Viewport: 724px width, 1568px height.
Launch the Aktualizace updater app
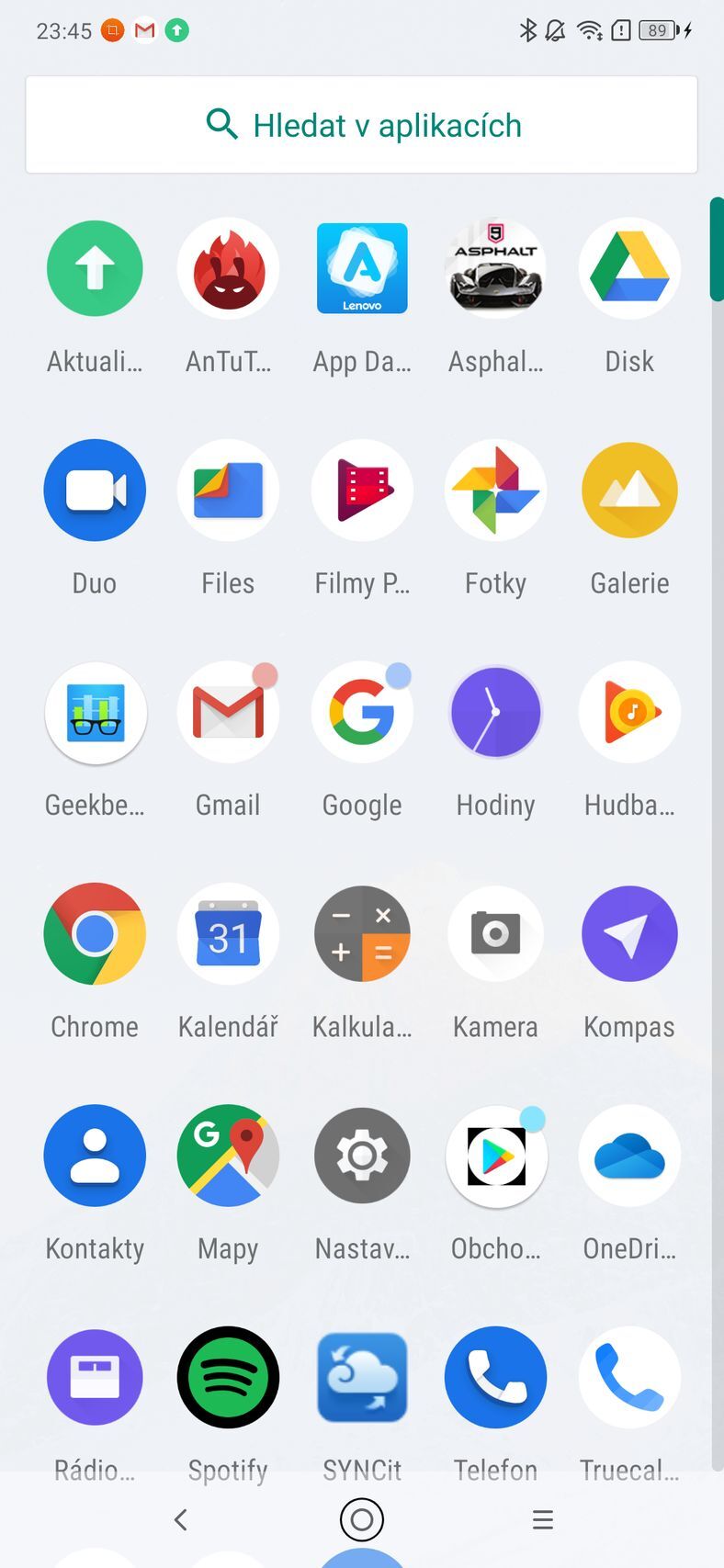(x=95, y=268)
